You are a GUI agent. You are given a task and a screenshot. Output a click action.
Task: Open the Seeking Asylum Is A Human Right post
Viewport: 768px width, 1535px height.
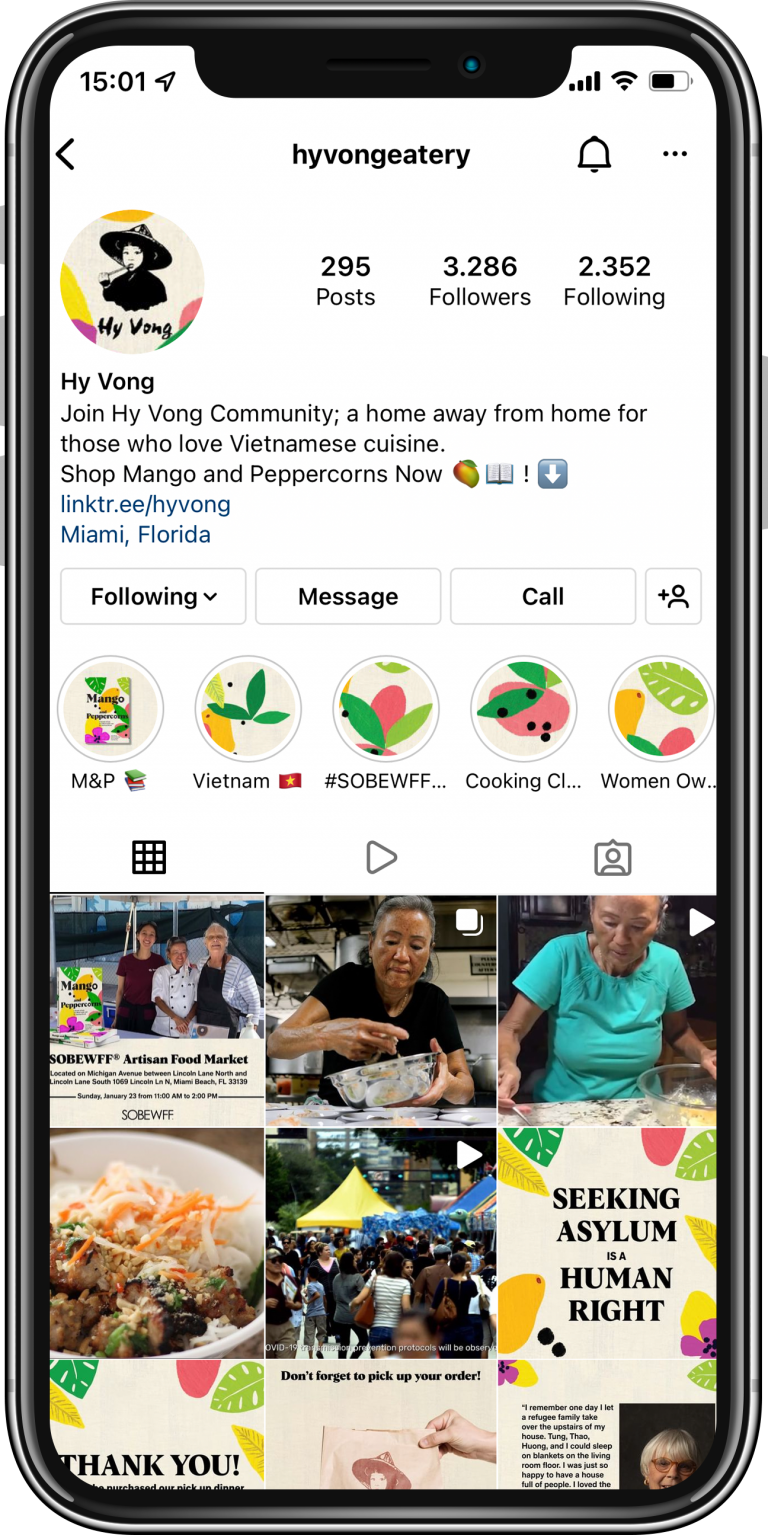click(607, 1243)
